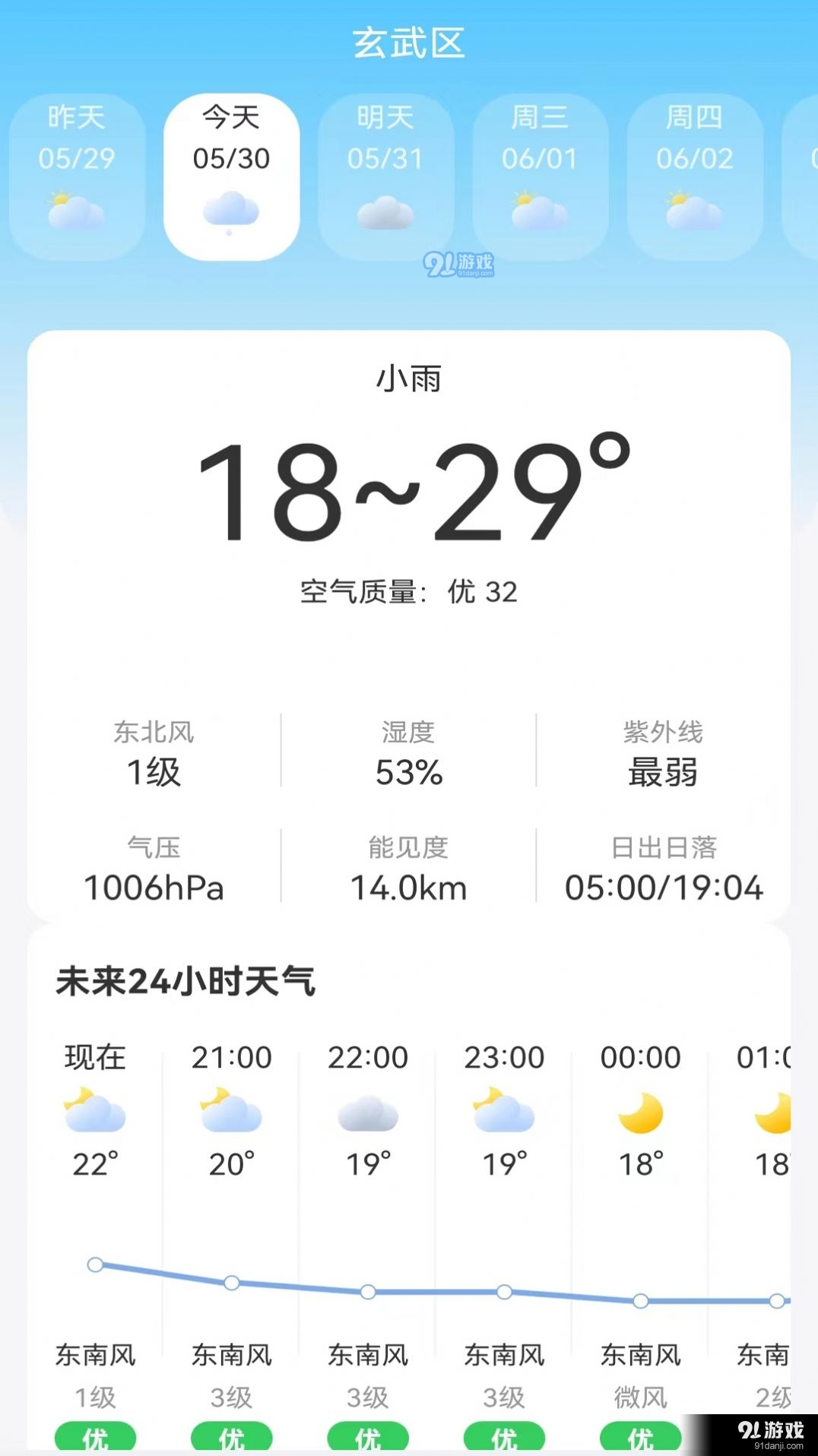The width and height of the screenshot is (818, 1456).
Task: Tap the 玄武区 location title
Action: 409,43
